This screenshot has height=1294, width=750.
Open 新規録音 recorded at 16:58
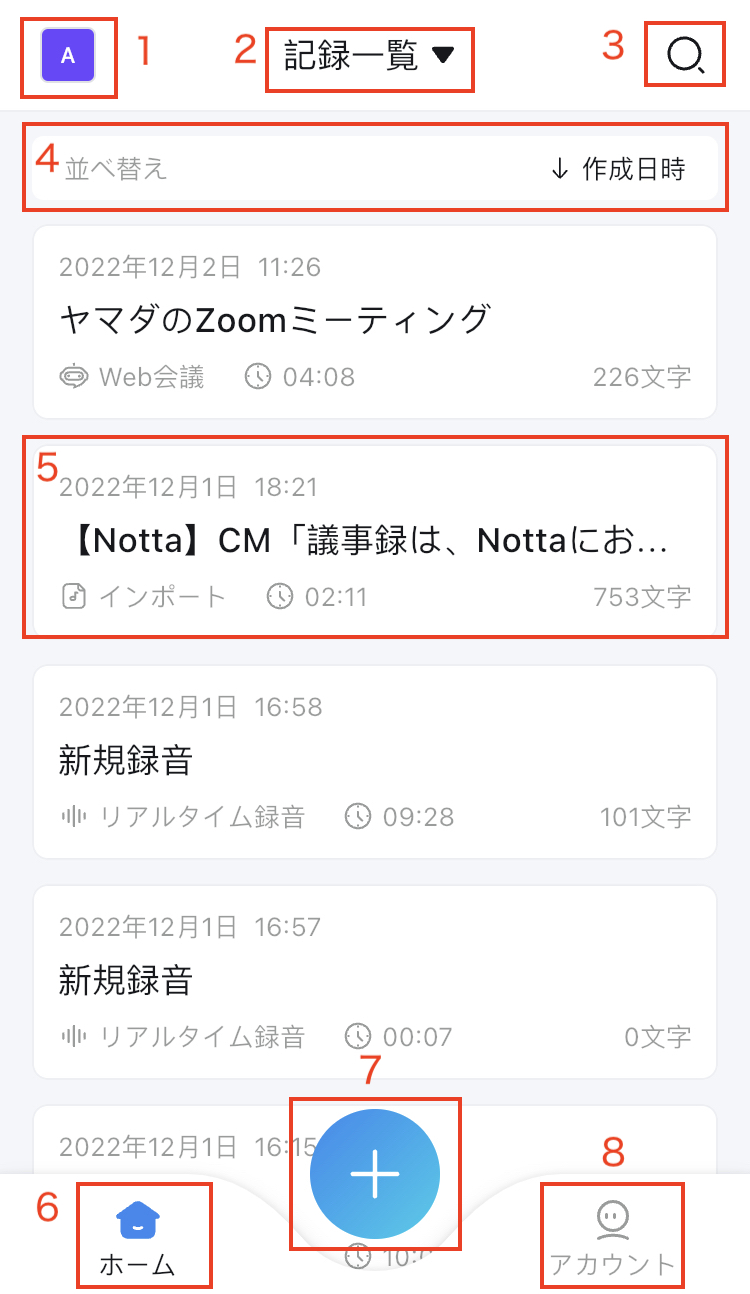click(375, 762)
